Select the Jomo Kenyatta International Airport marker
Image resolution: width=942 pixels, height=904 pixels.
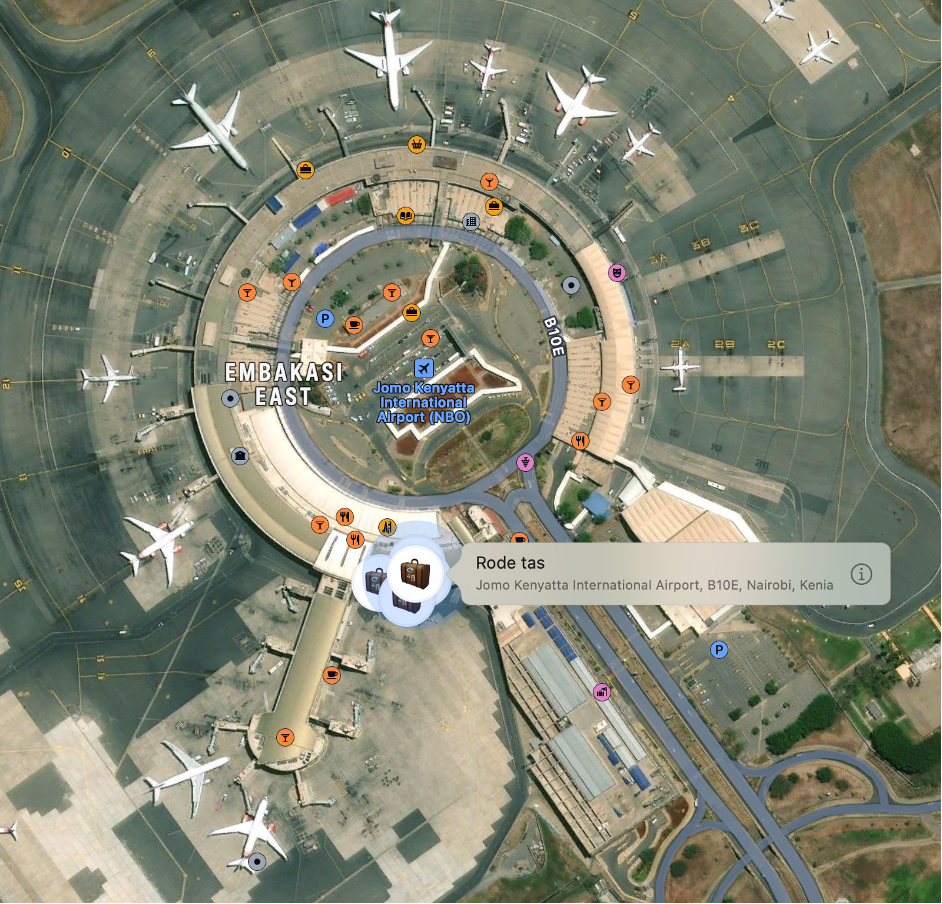[424, 367]
